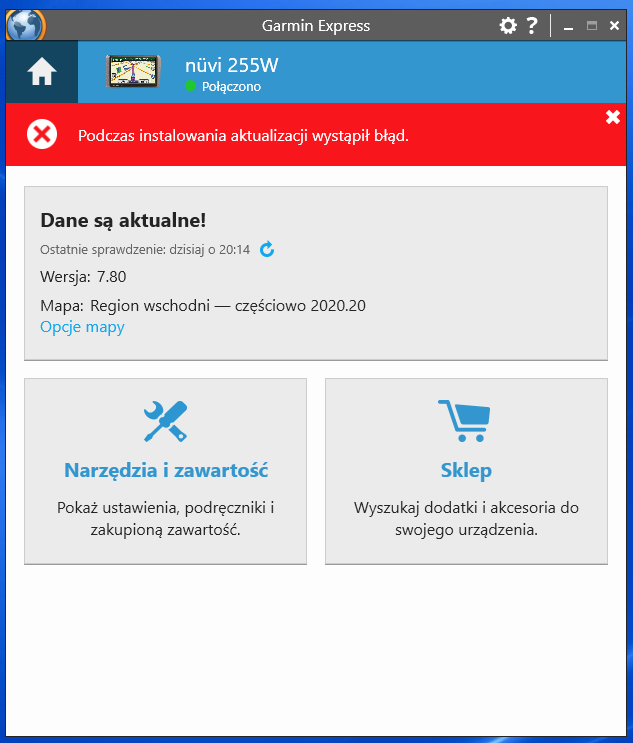This screenshot has width=633, height=743.
Task: Maximize the Garmin Express window
Action: [x=591, y=26]
